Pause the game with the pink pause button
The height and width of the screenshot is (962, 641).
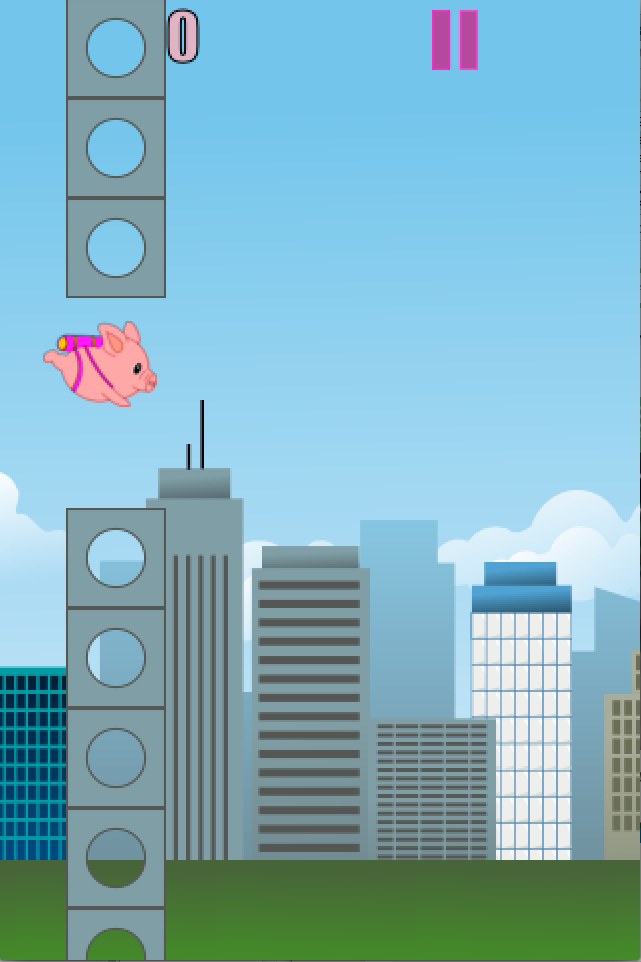454,40
